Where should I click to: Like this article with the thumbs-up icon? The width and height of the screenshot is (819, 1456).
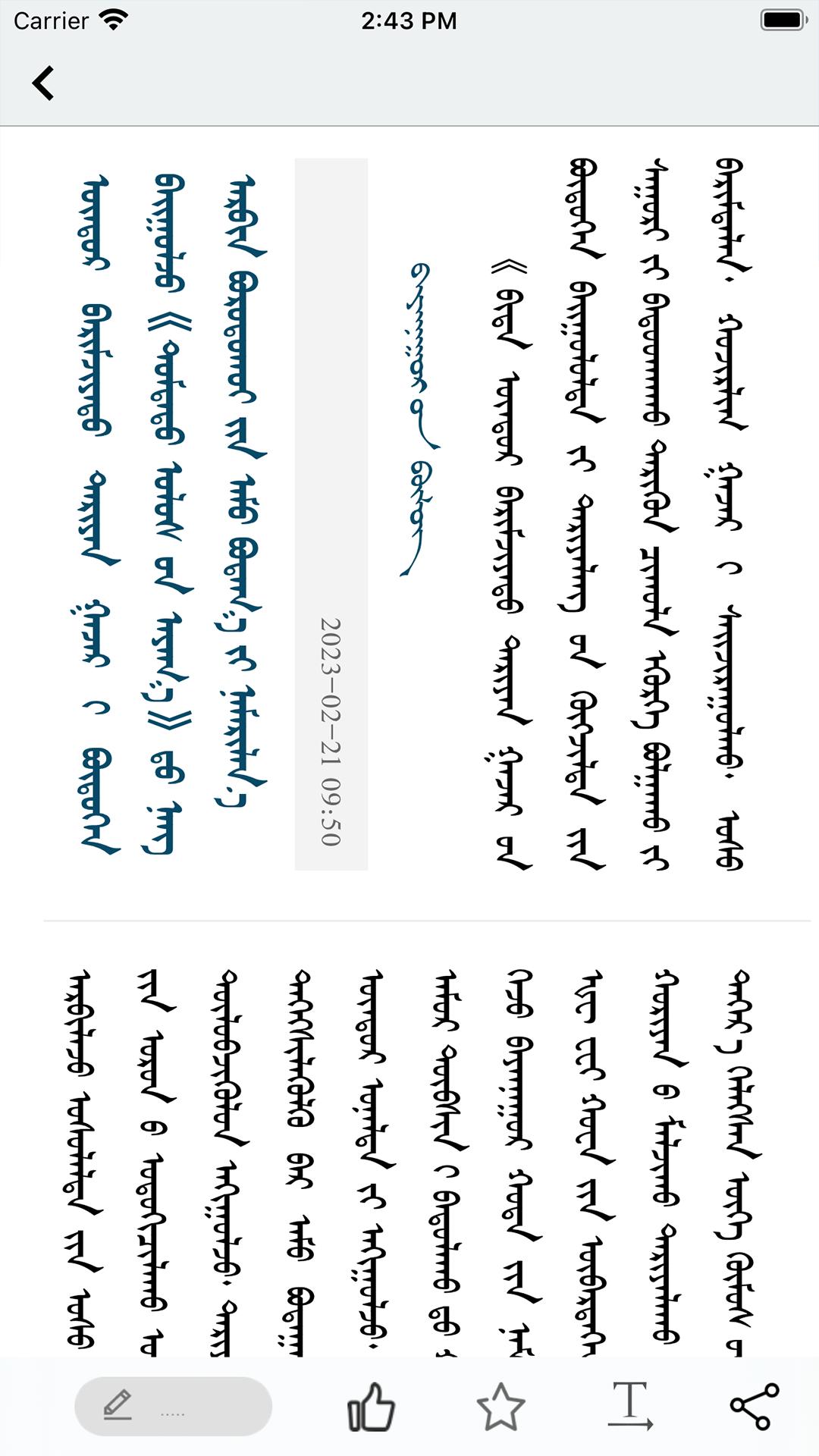[x=371, y=1407]
